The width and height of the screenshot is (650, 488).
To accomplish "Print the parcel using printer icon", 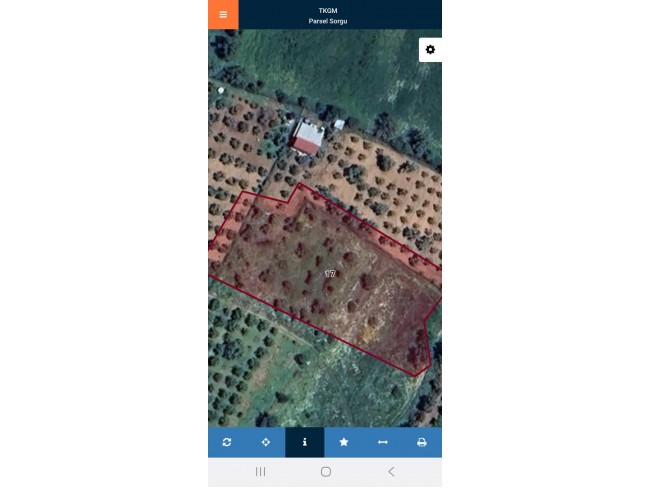I will (422, 442).
